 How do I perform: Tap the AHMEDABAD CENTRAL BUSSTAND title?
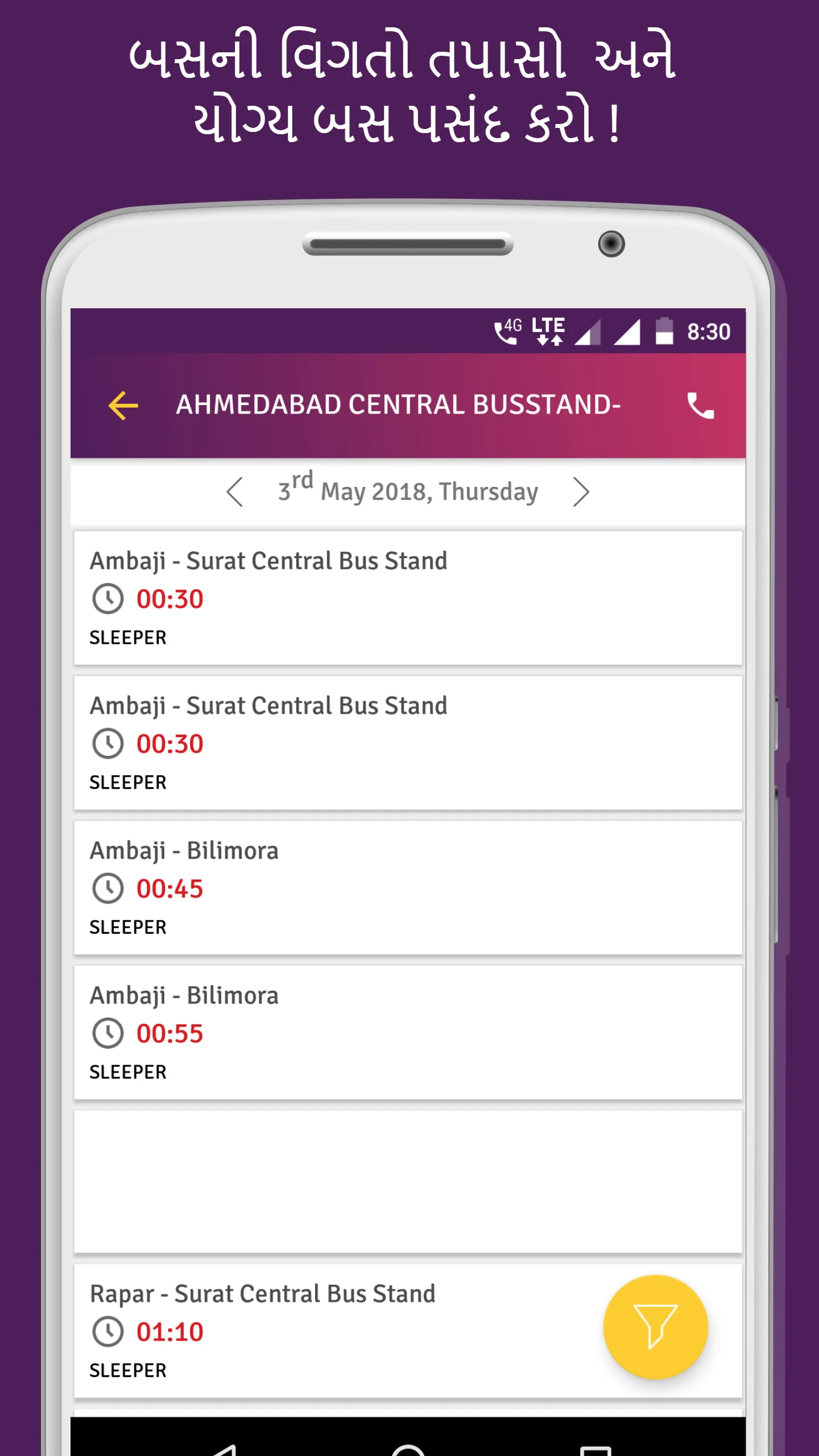point(399,404)
